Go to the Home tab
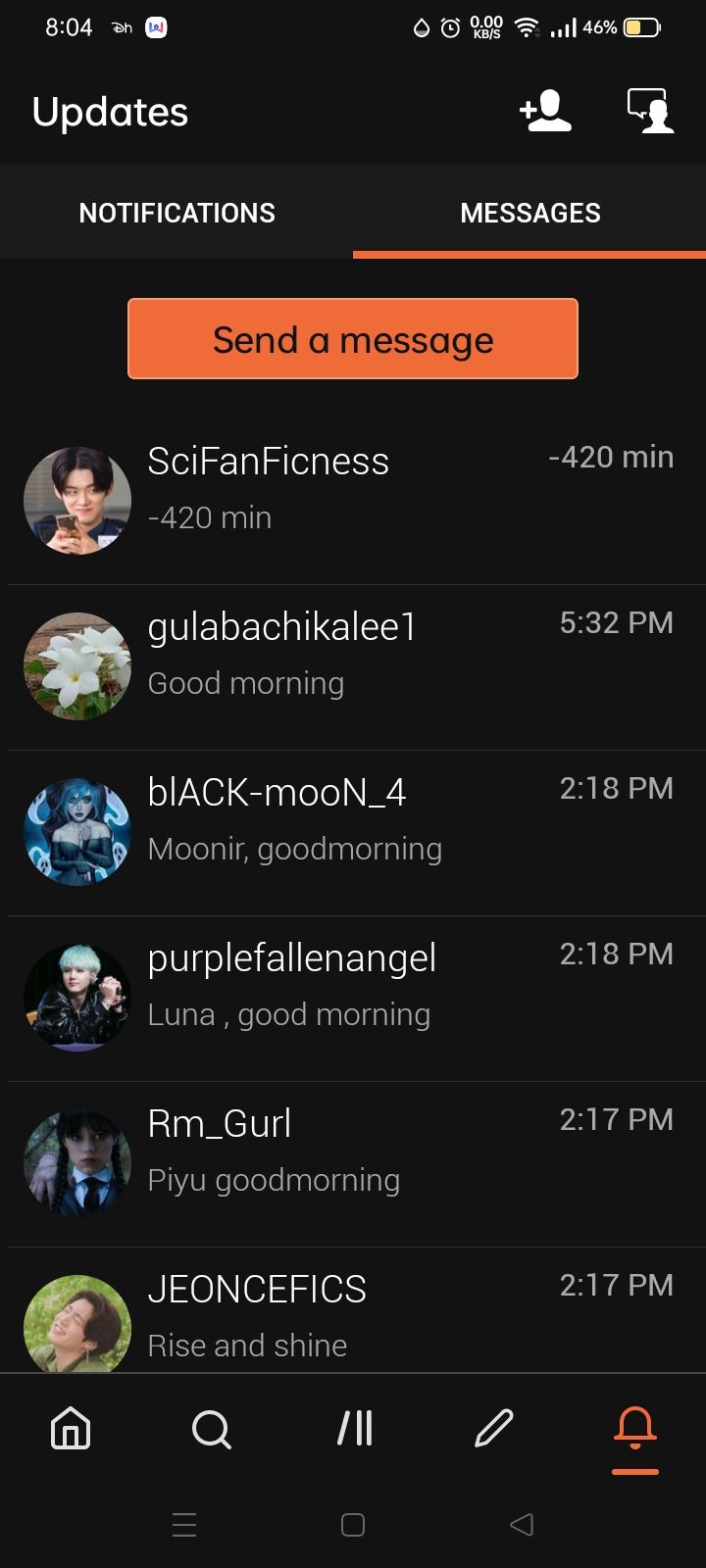Screen dimensions: 706x1568 (x=71, y=1429)
